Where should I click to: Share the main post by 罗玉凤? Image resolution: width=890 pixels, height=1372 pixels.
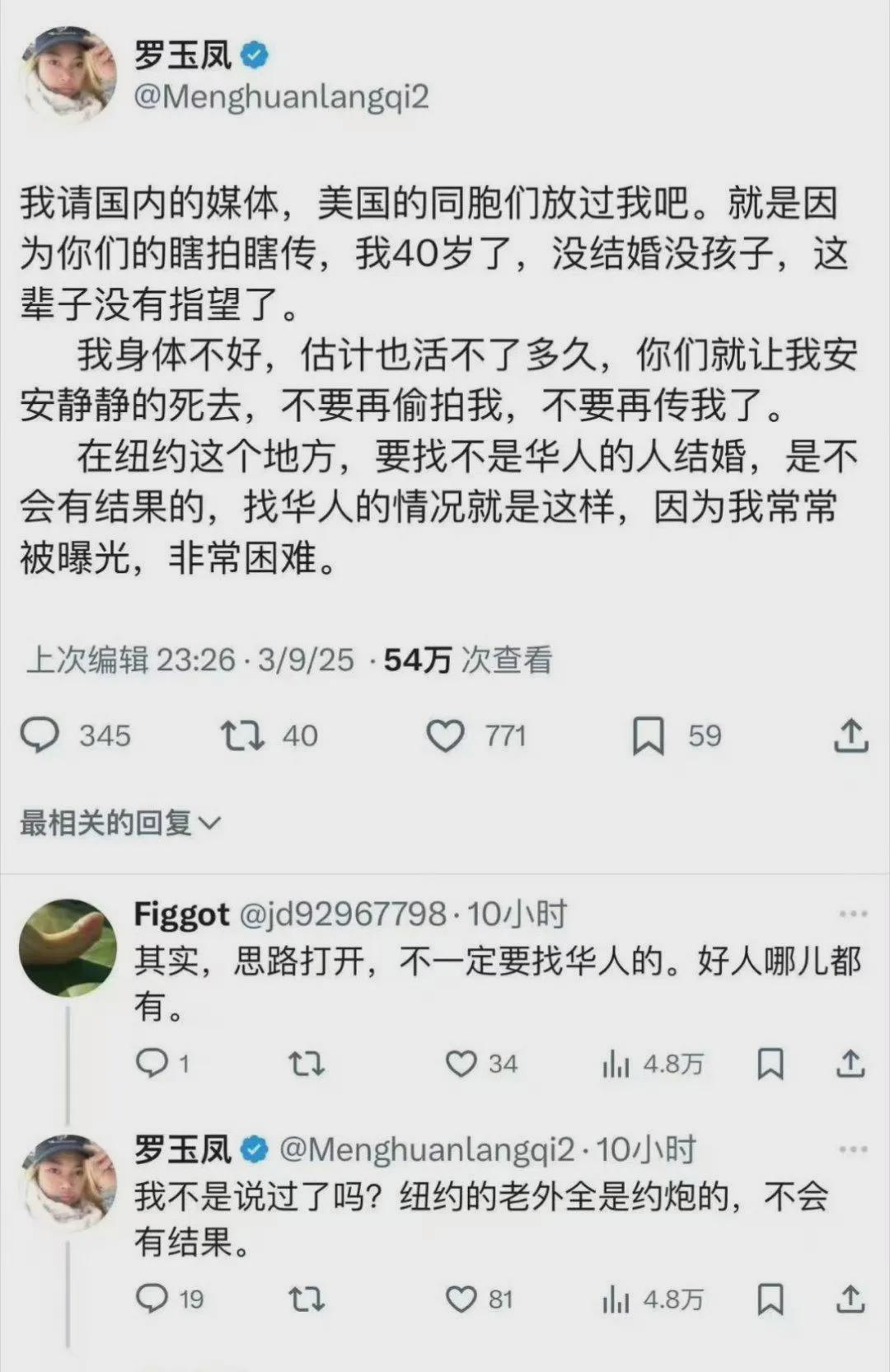[x=850, y=735]
